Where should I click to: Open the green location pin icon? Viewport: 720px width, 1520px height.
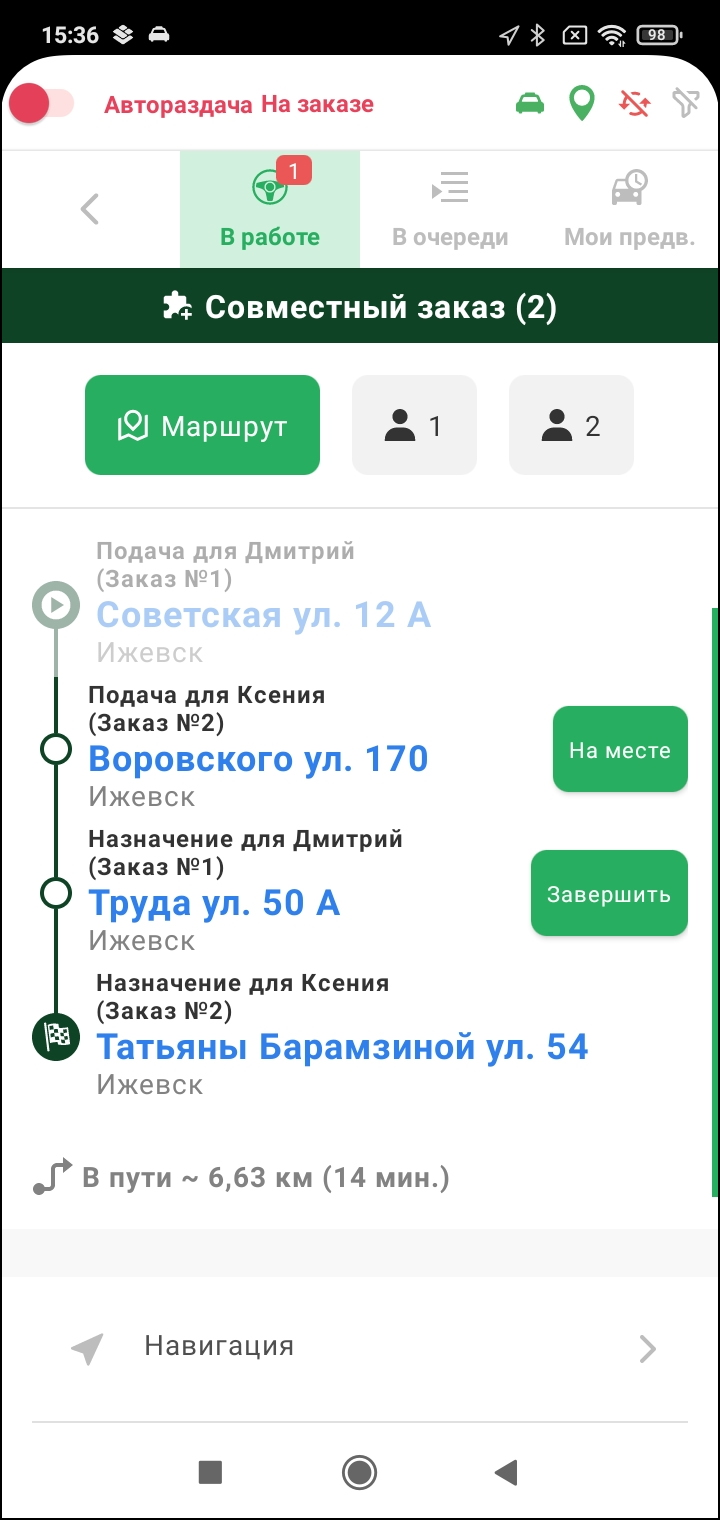point(581,103)
